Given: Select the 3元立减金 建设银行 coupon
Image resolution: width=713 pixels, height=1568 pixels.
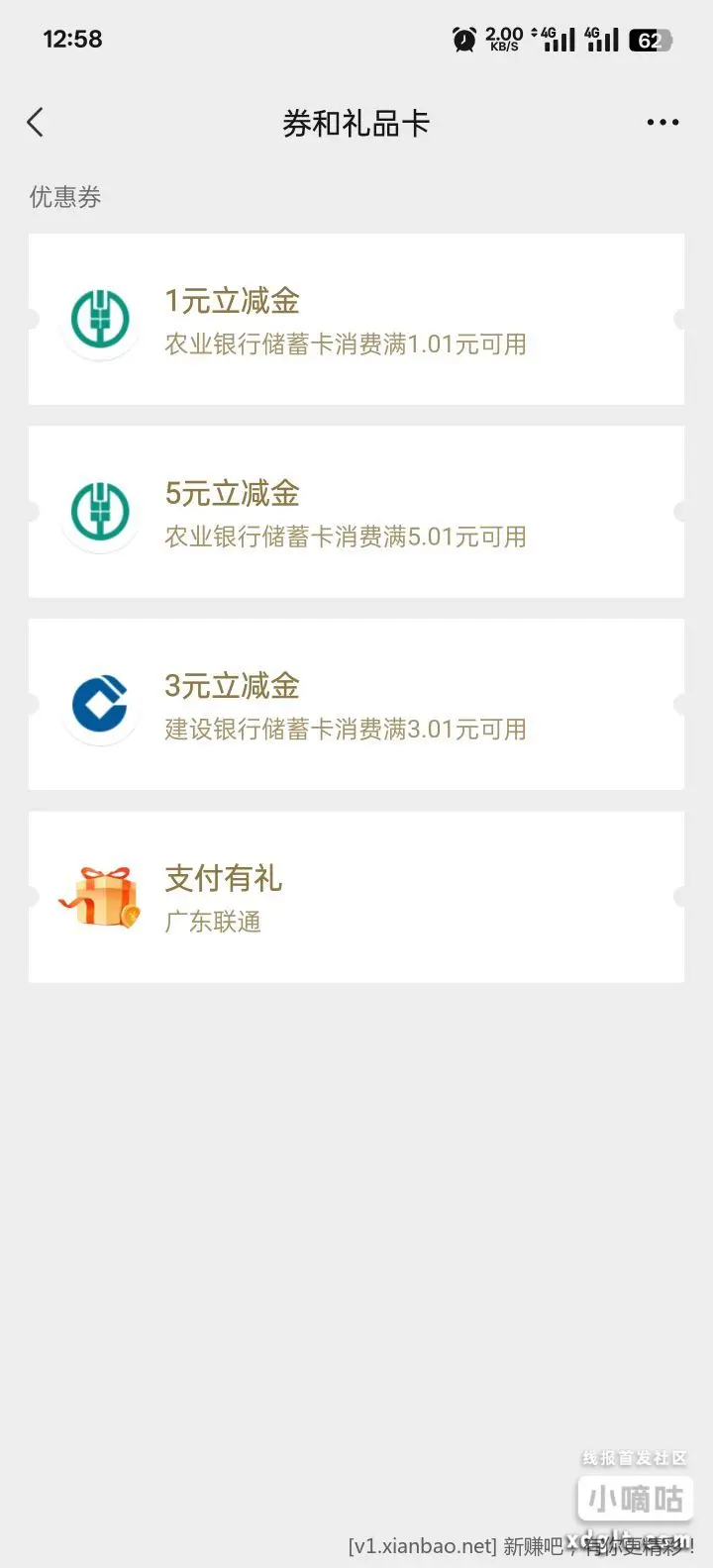Looking at the screenshot, I should 356,704.
